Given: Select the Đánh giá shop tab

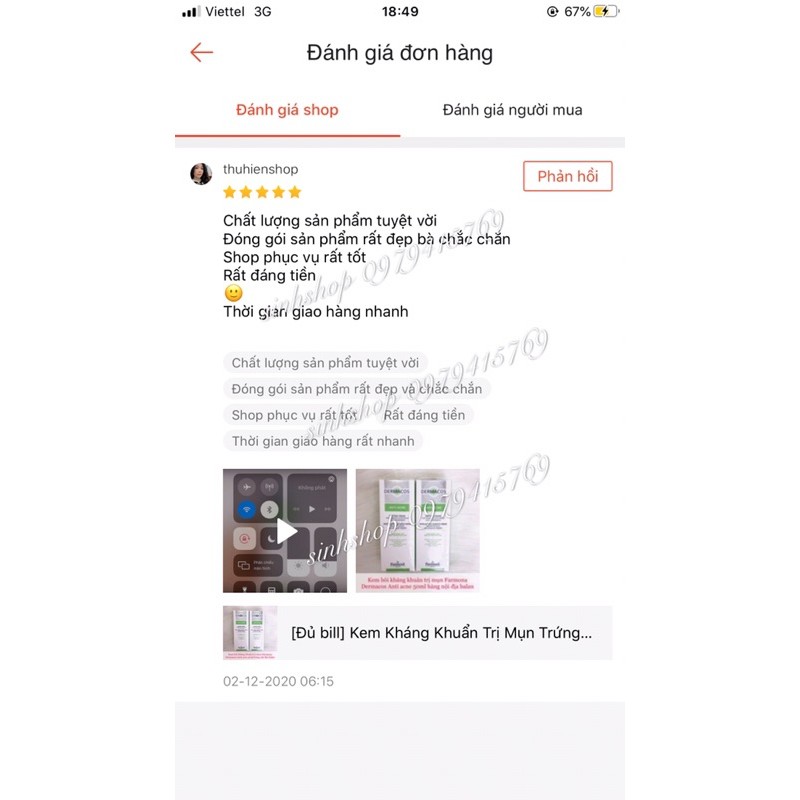Looking at the screenshot, I should [287, 110].
